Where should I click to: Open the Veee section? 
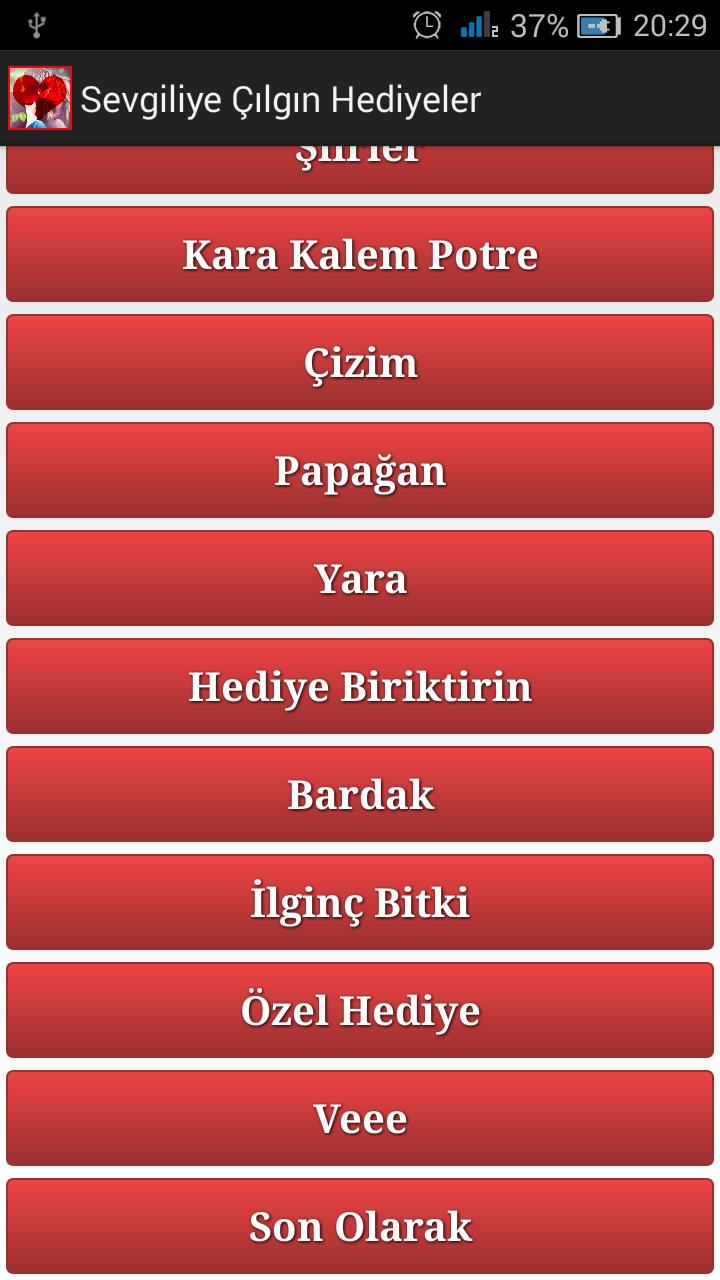(x=360, y=1117)
